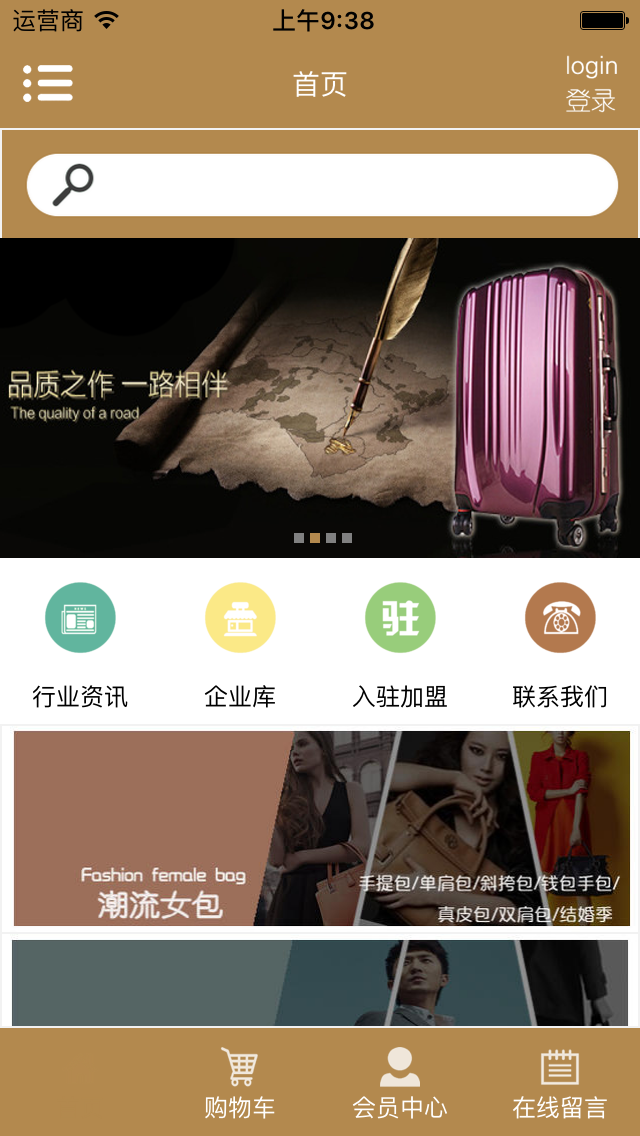Open the luggage promotional banner
Screen dimensions: 640x1136
[320, 397]
